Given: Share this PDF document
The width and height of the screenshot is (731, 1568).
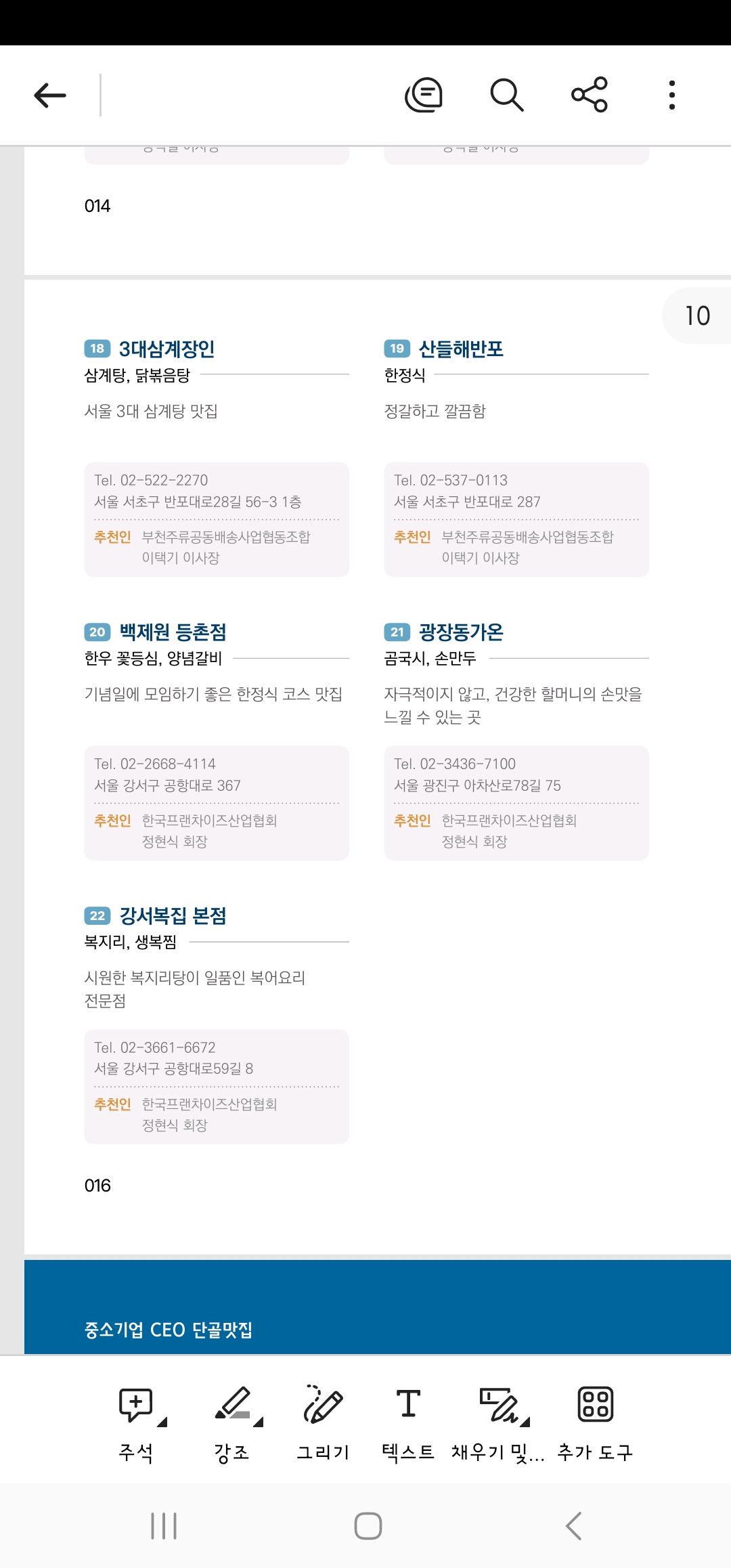Looking at the screenshot, I should pos(590,95).
